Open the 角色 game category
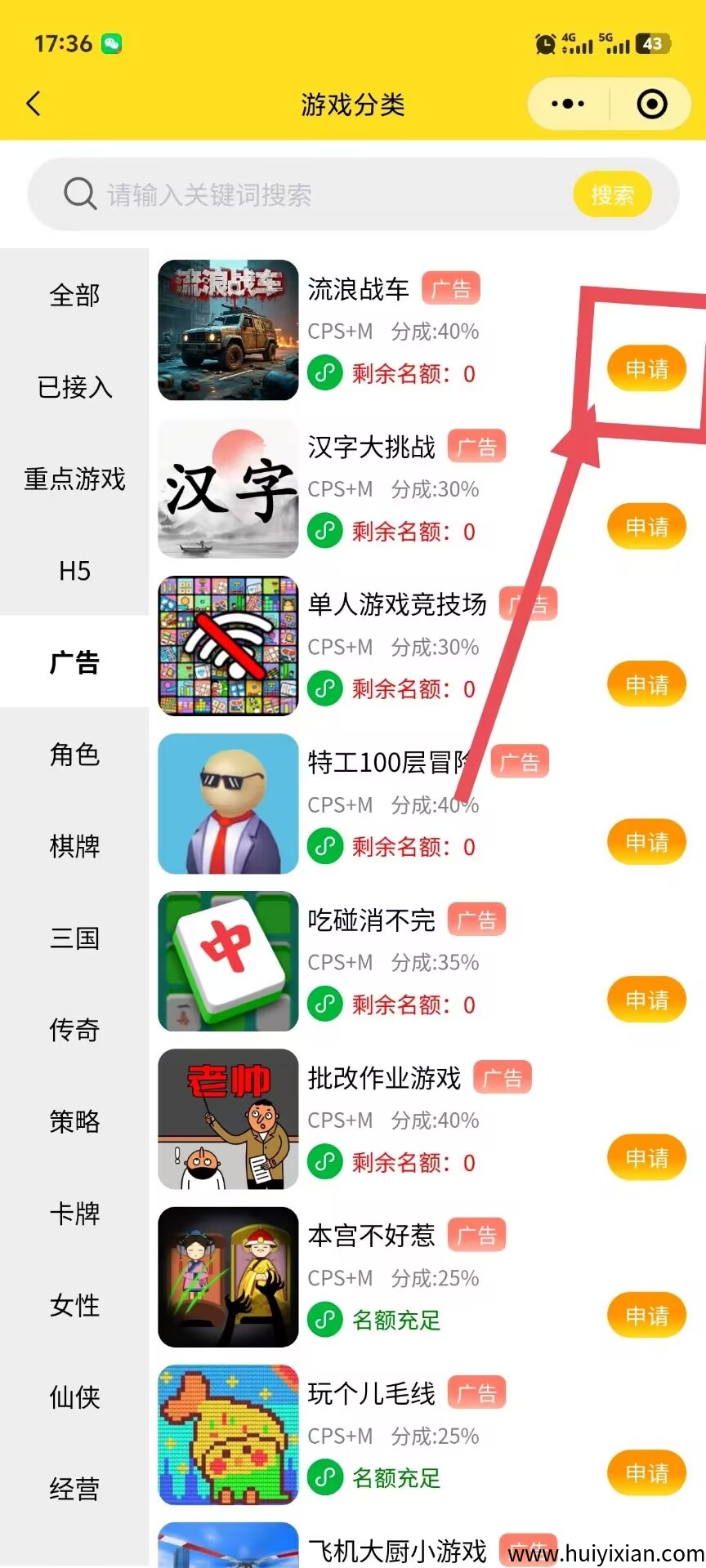The width and height of the screenshot is (706, 1568). (74, 755)
